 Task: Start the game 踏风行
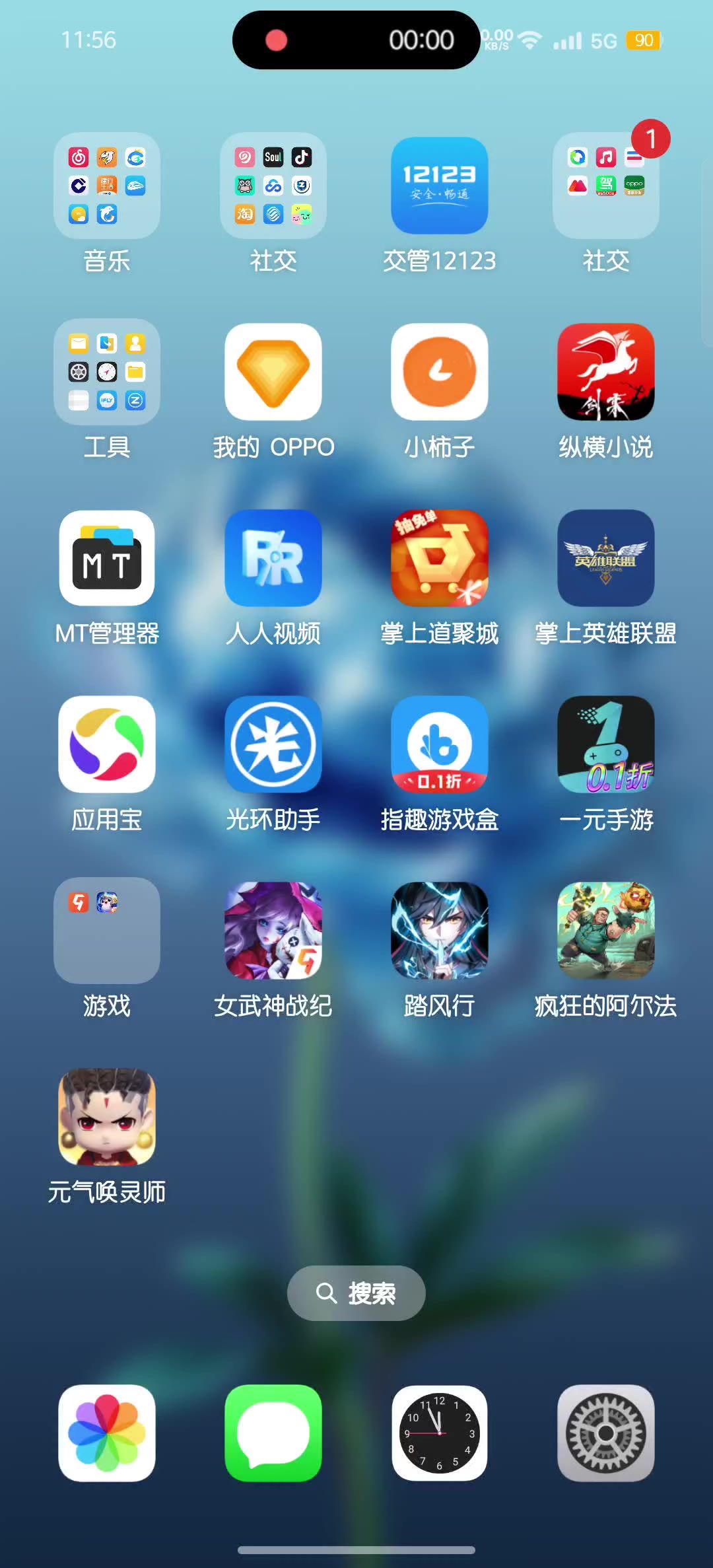coord(440,931)
